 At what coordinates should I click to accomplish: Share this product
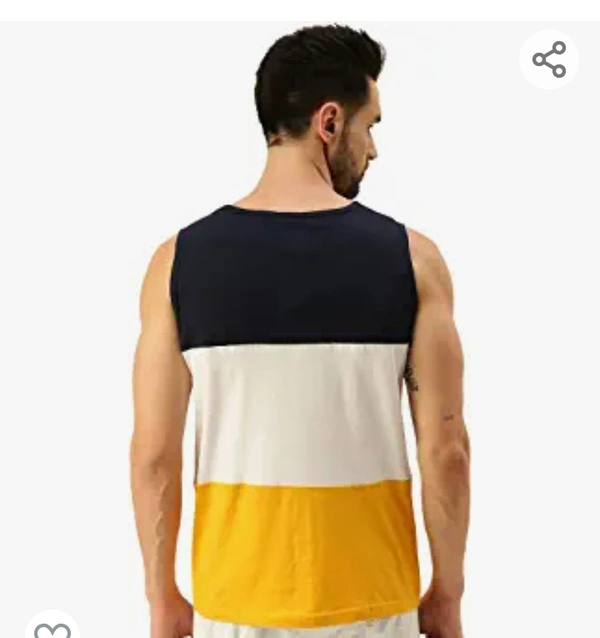tap(549, 59)
